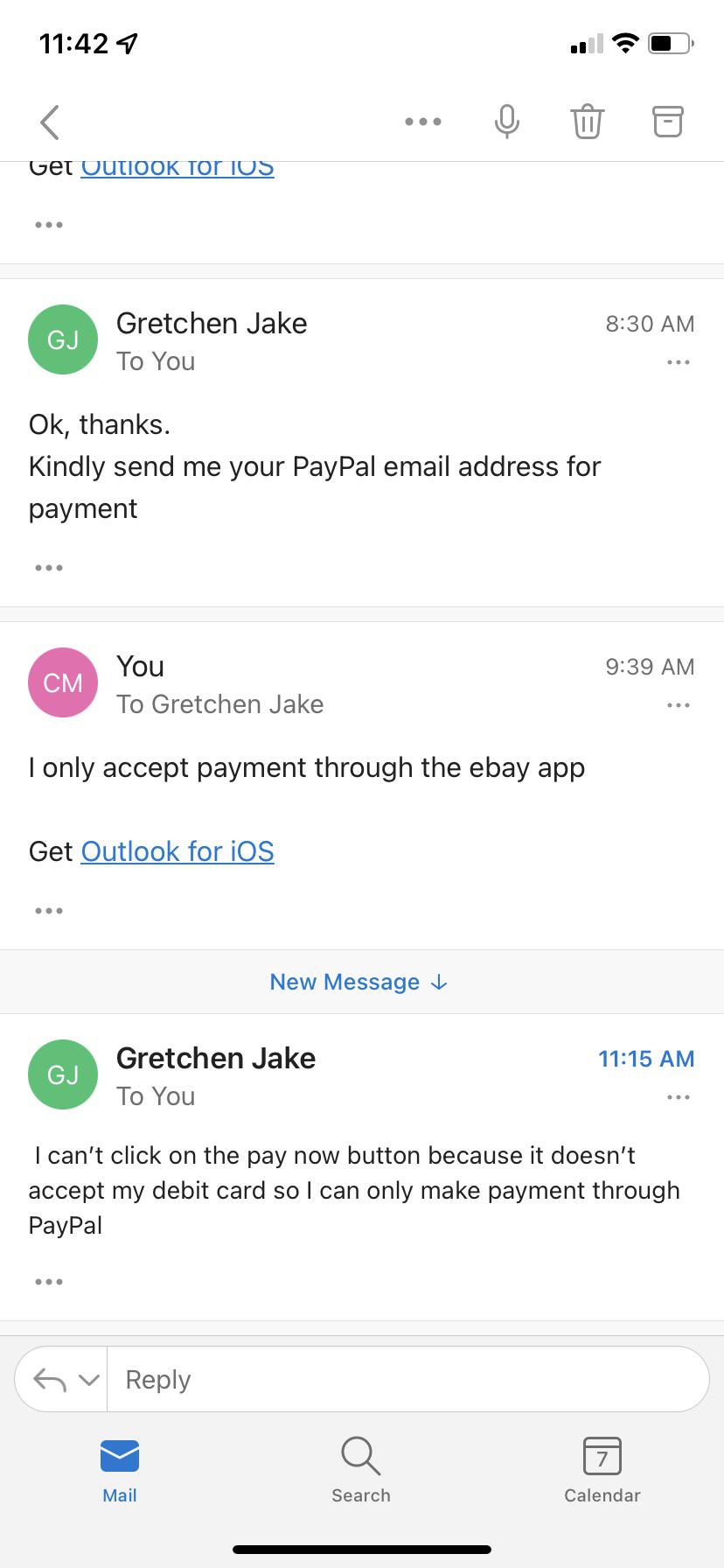
Task: Expand the collapsed message at the top
Action: (x=48, y=224)
